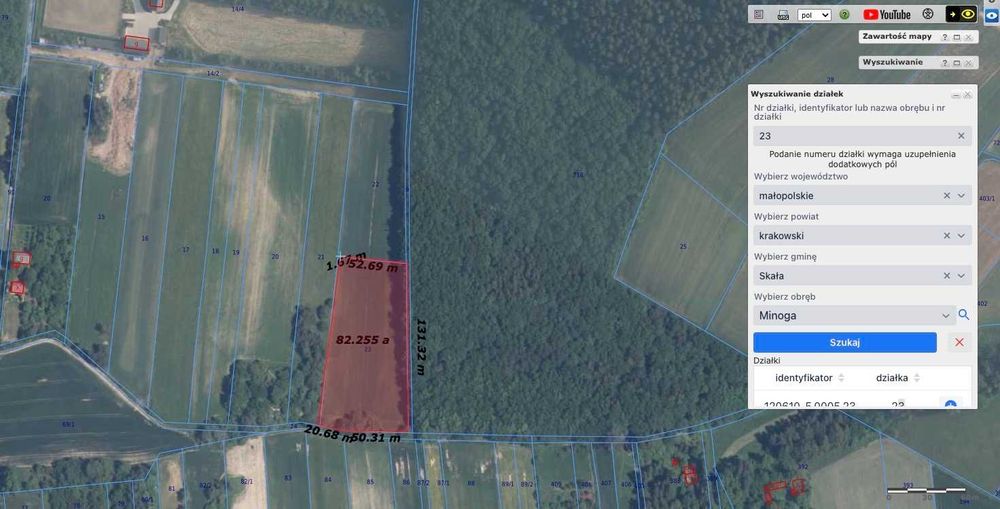The image size is (1000, 509).
Task: Expand the gmina dropdown showing Skała
Action: click(x=962, y=276)
